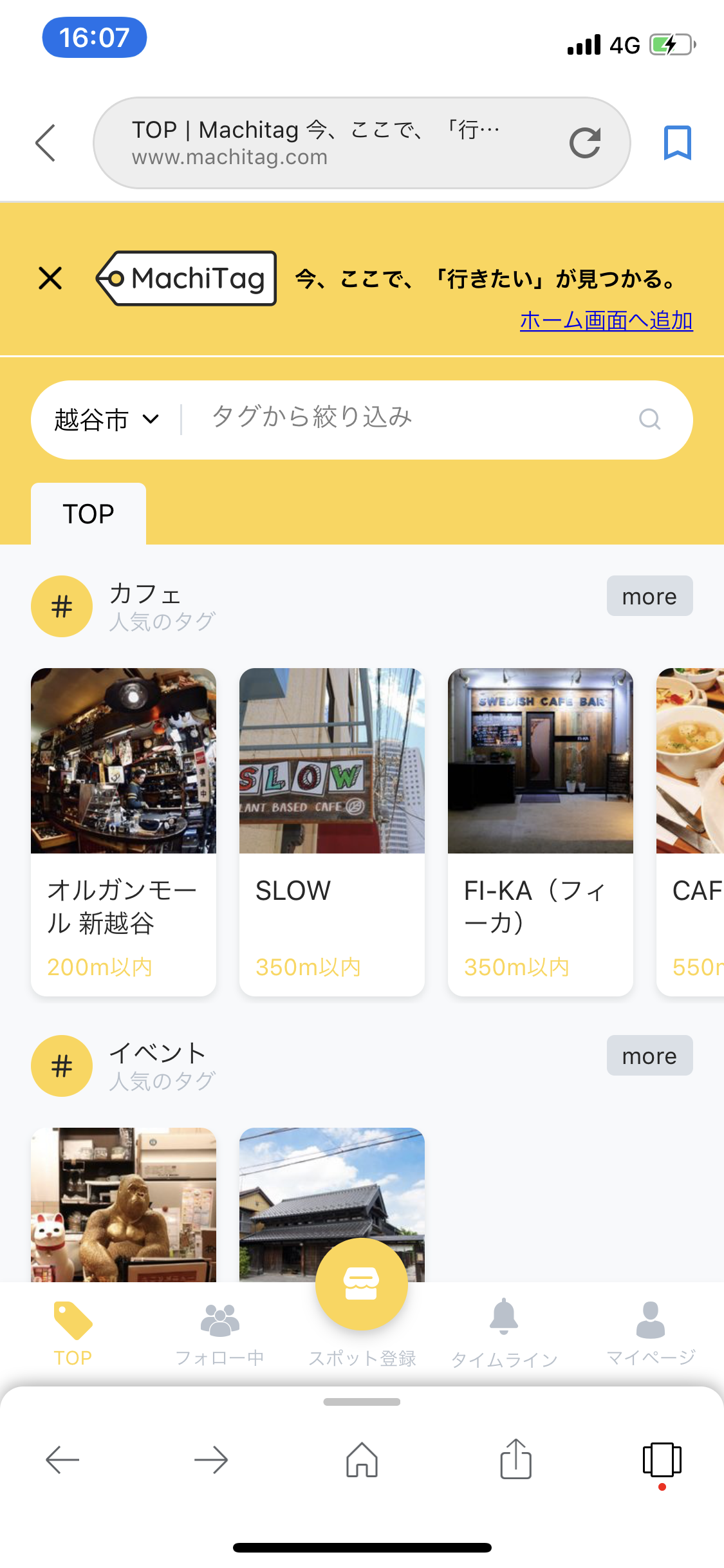This screenshot has width=724, height=1568.
Task: Tap the ホーム画面へ追加 link
Action: tap(606, 321)
